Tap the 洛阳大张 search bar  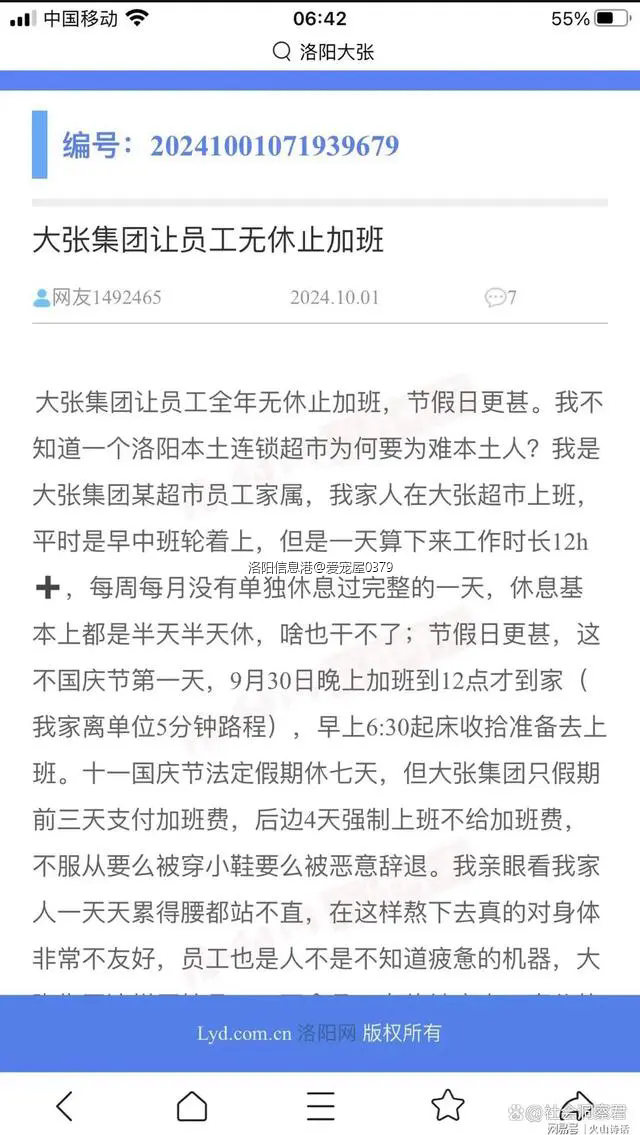tap(322, 51)
